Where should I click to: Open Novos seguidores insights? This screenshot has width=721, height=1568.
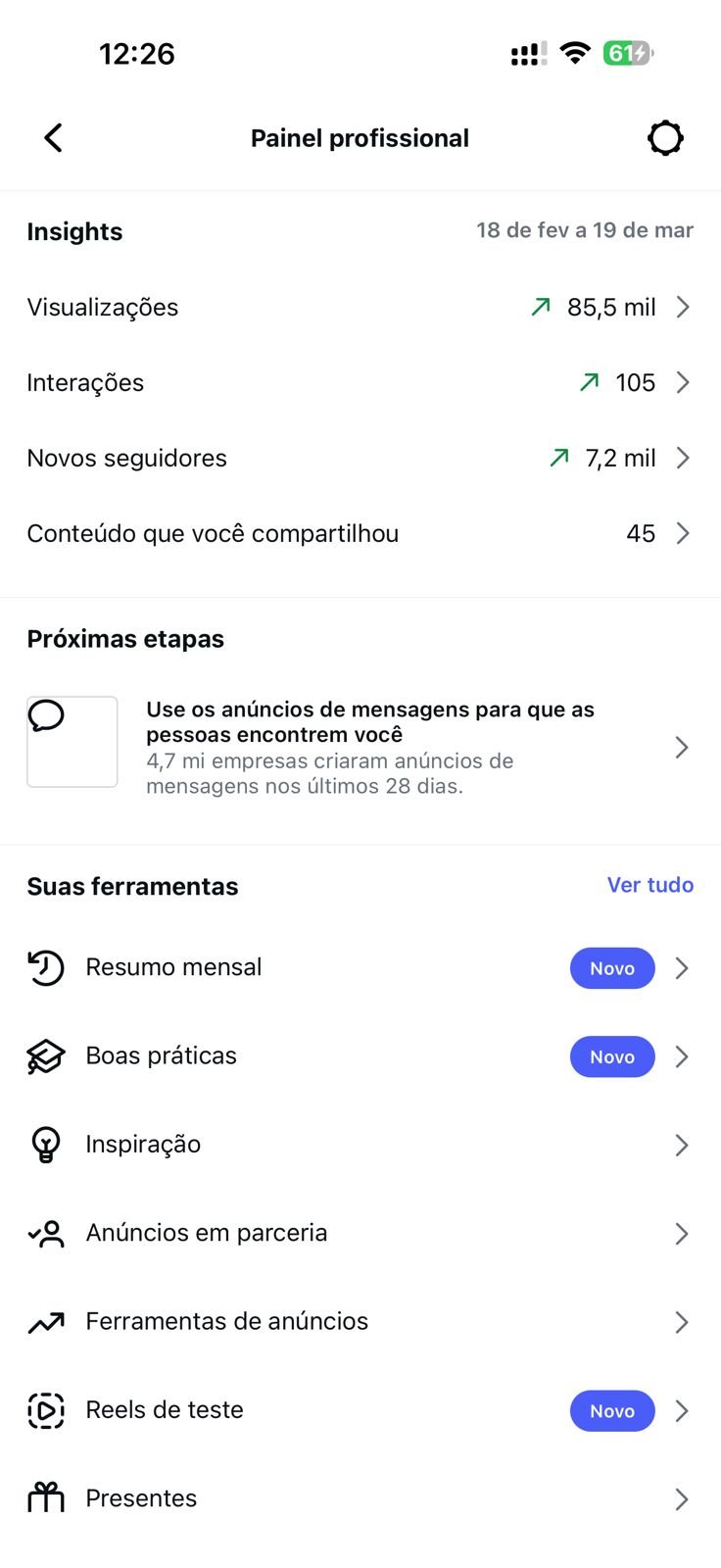point(359,459)
